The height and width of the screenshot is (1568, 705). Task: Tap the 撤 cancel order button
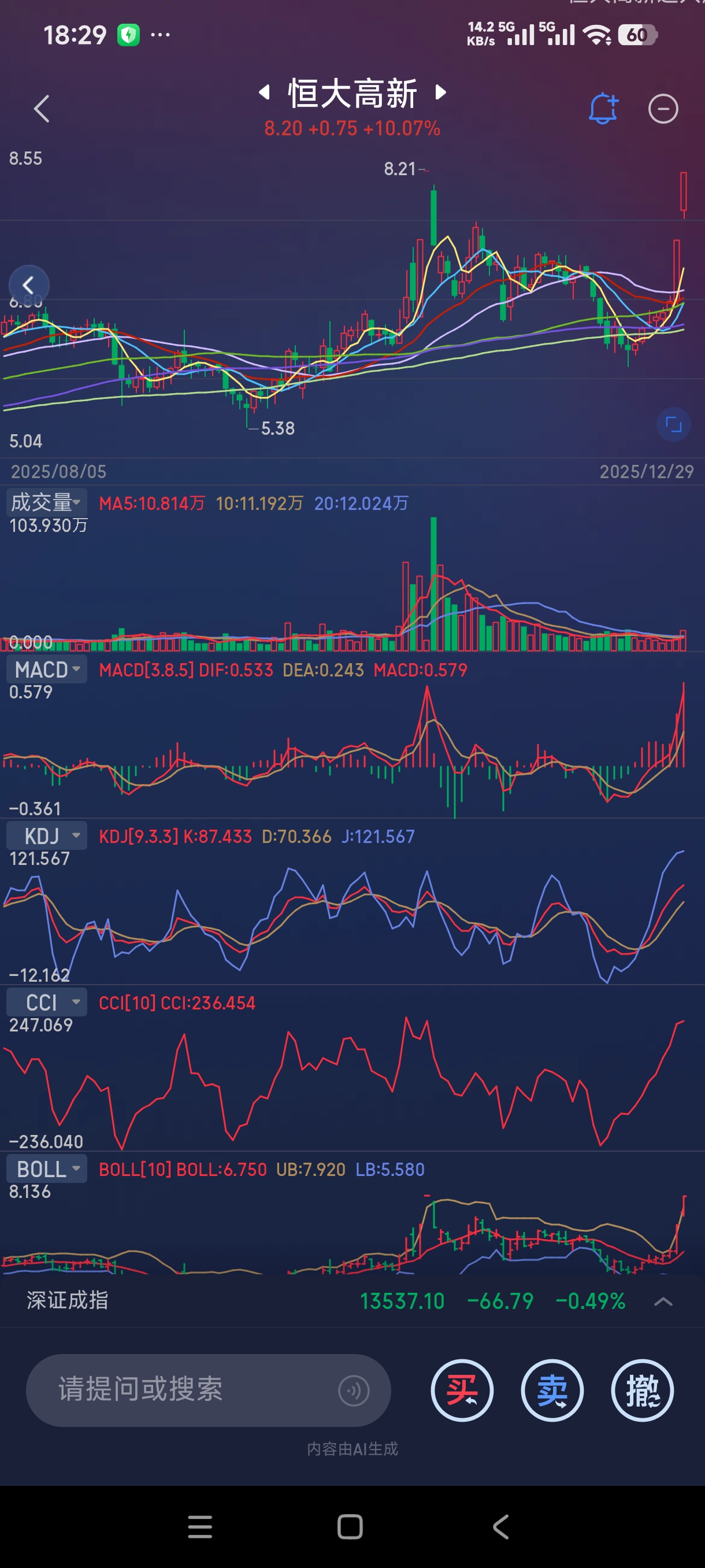642,1391
